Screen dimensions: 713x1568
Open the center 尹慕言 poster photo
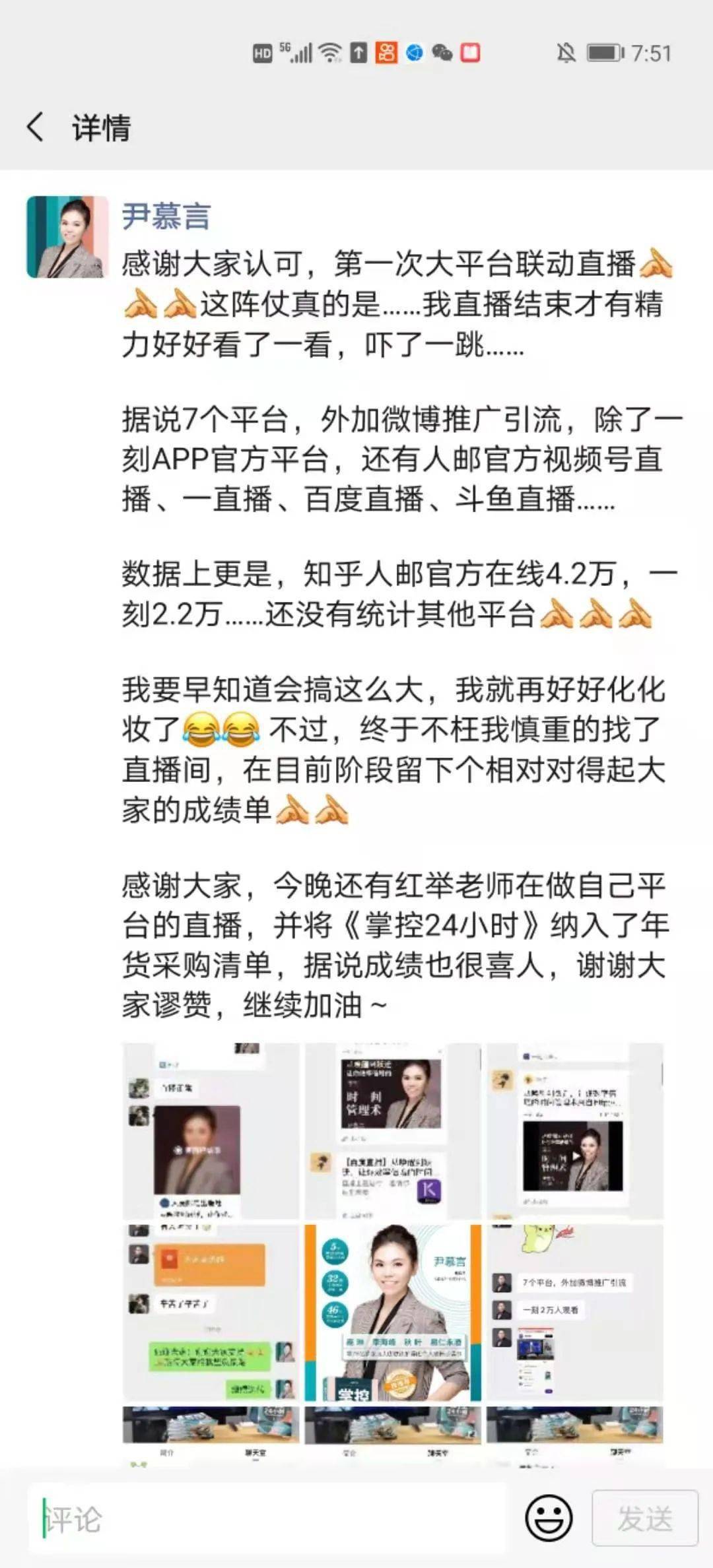click(x=393, y=1313)
